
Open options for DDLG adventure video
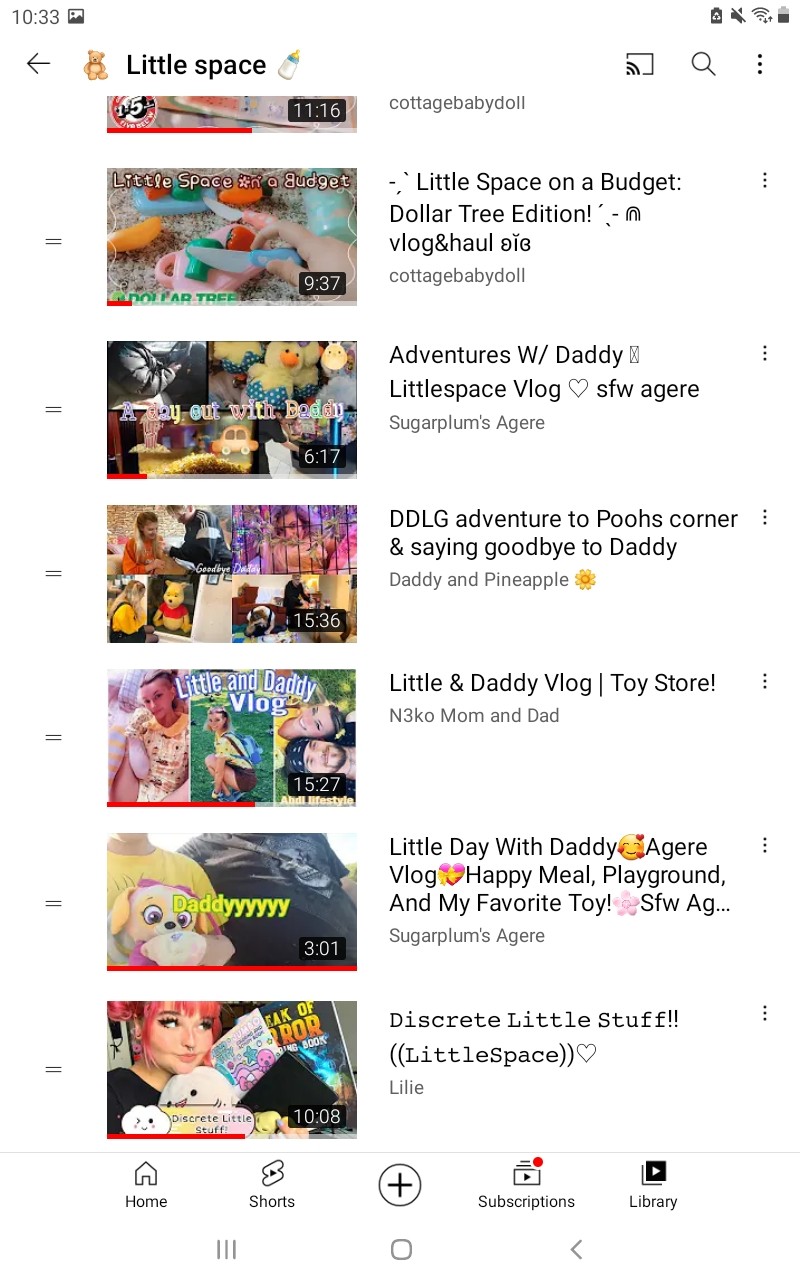pyautogui.click(x=765, y=517)
